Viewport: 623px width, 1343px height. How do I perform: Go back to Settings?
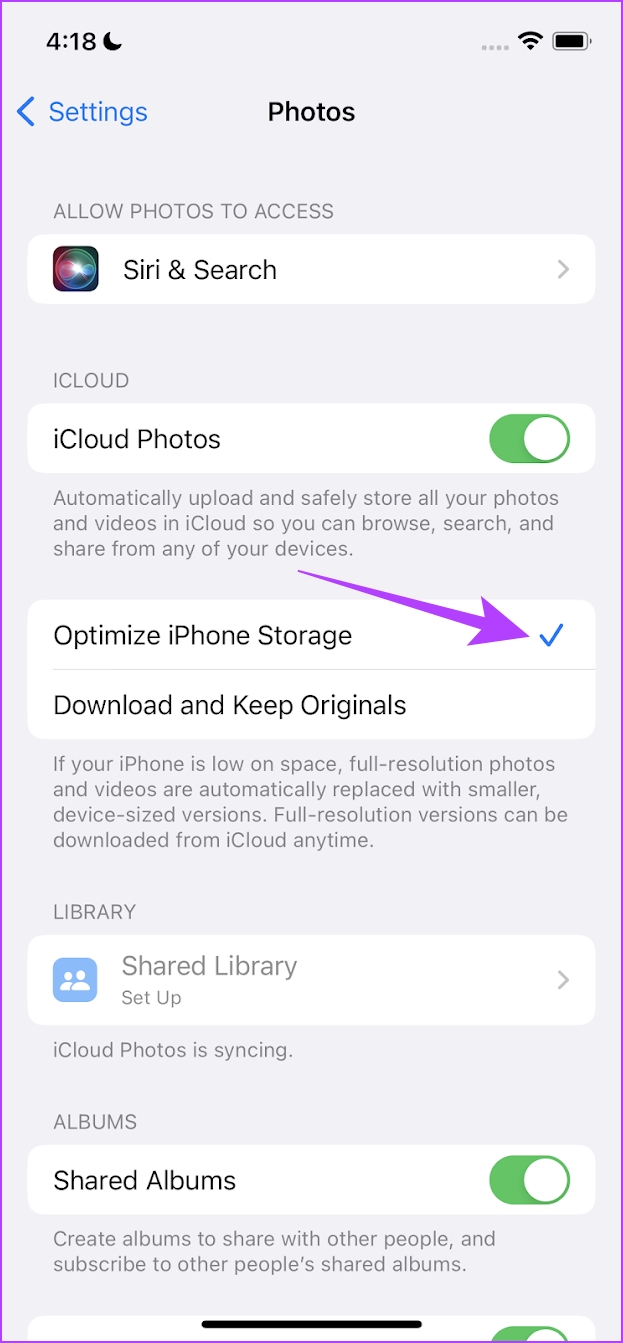(82, 112)
